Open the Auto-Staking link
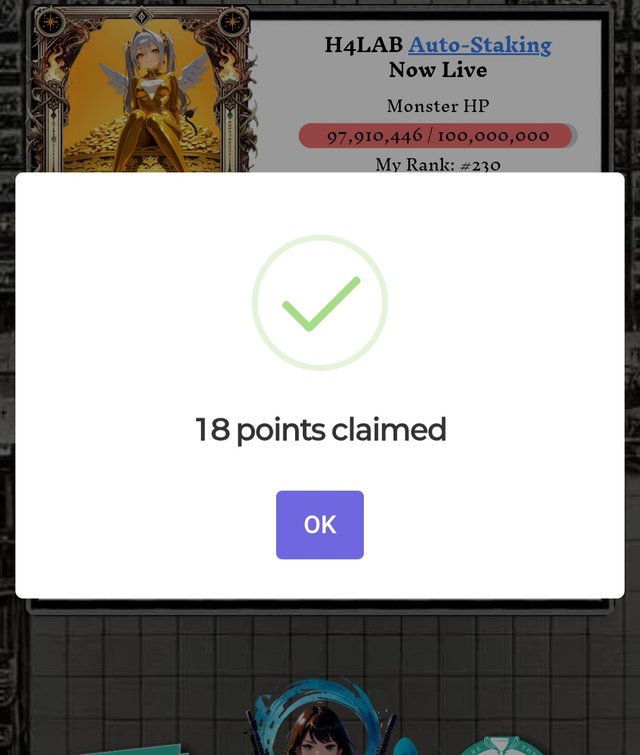 (x=479, y=45)
